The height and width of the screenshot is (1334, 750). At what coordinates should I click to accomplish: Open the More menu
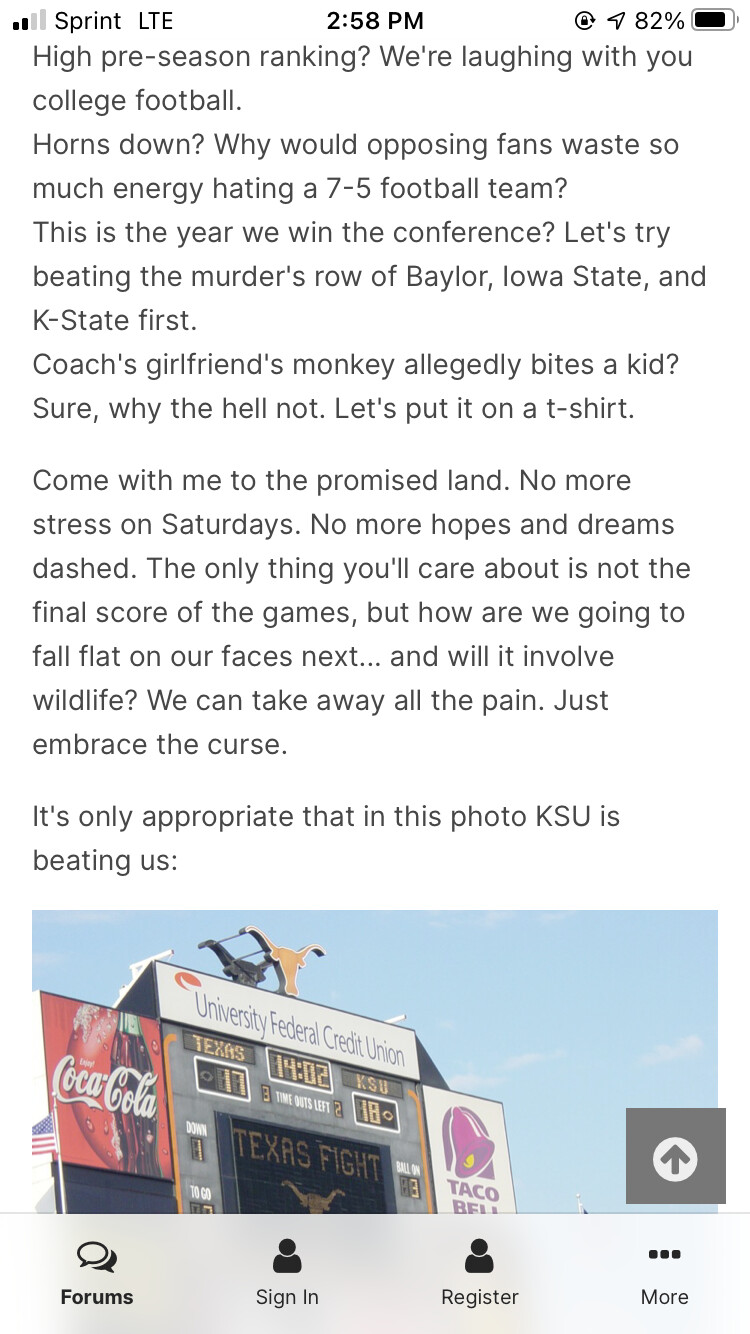tap(665, 1273)
